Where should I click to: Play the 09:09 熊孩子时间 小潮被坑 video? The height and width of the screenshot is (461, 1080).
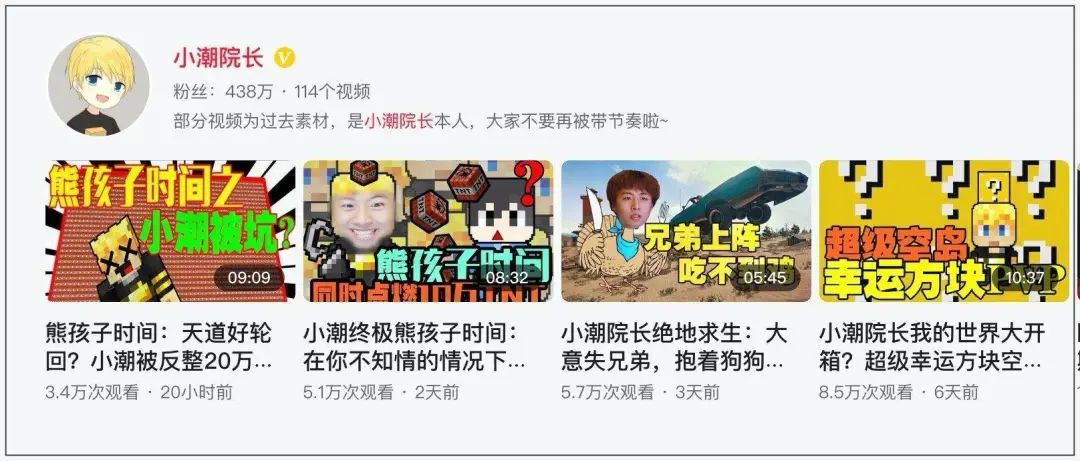pyautogui.click(x=171, y=231)
